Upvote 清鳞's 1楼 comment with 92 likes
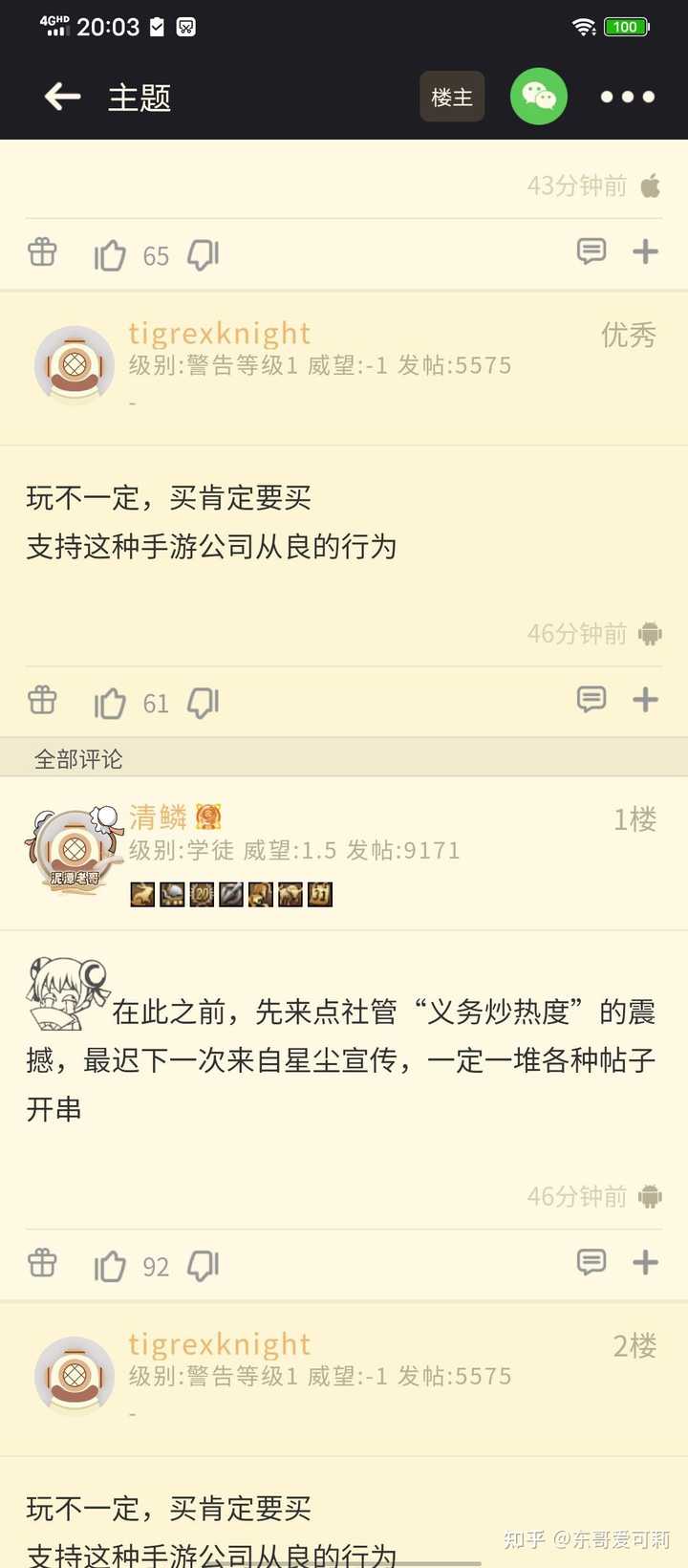This screenshot has height=1568, width=688. click(x=110, y=1266)
